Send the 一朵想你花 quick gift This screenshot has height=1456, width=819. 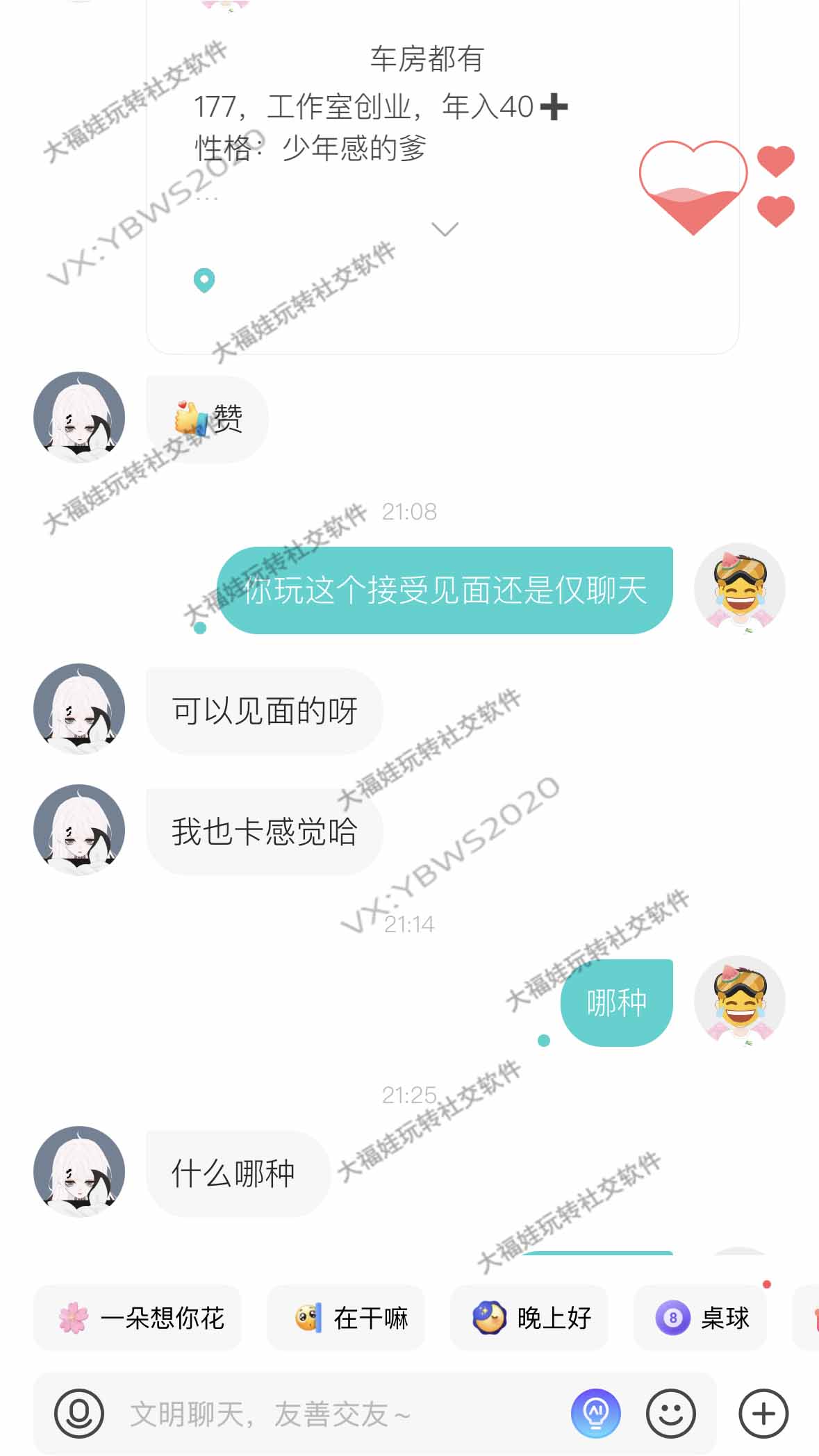pyautogui.click(x=138, y=1318)
